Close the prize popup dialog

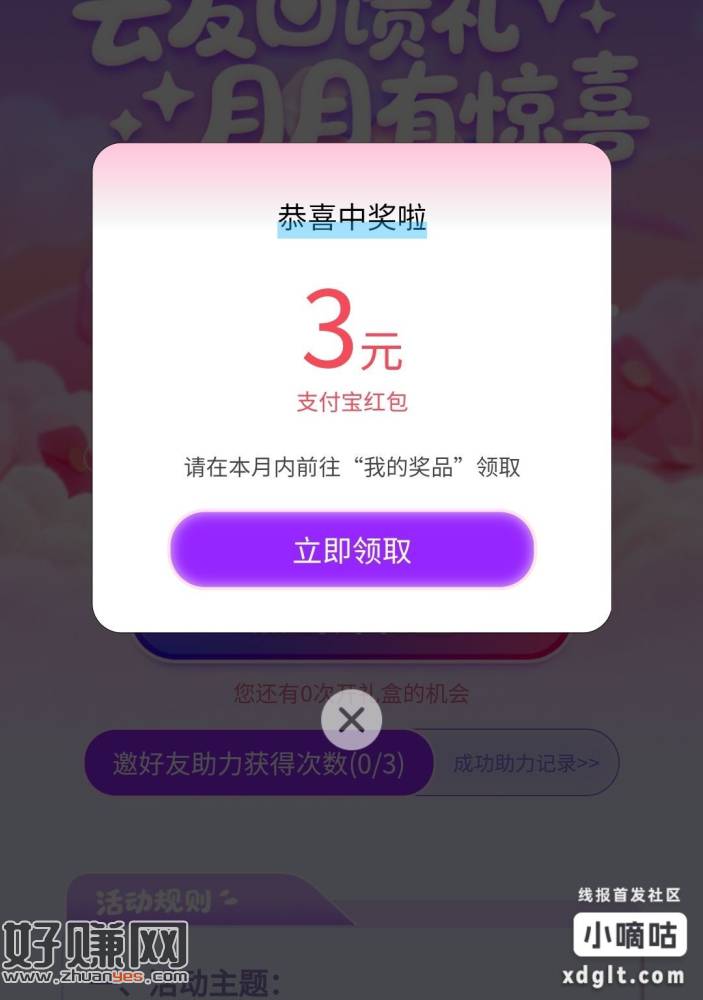point(351,719)
